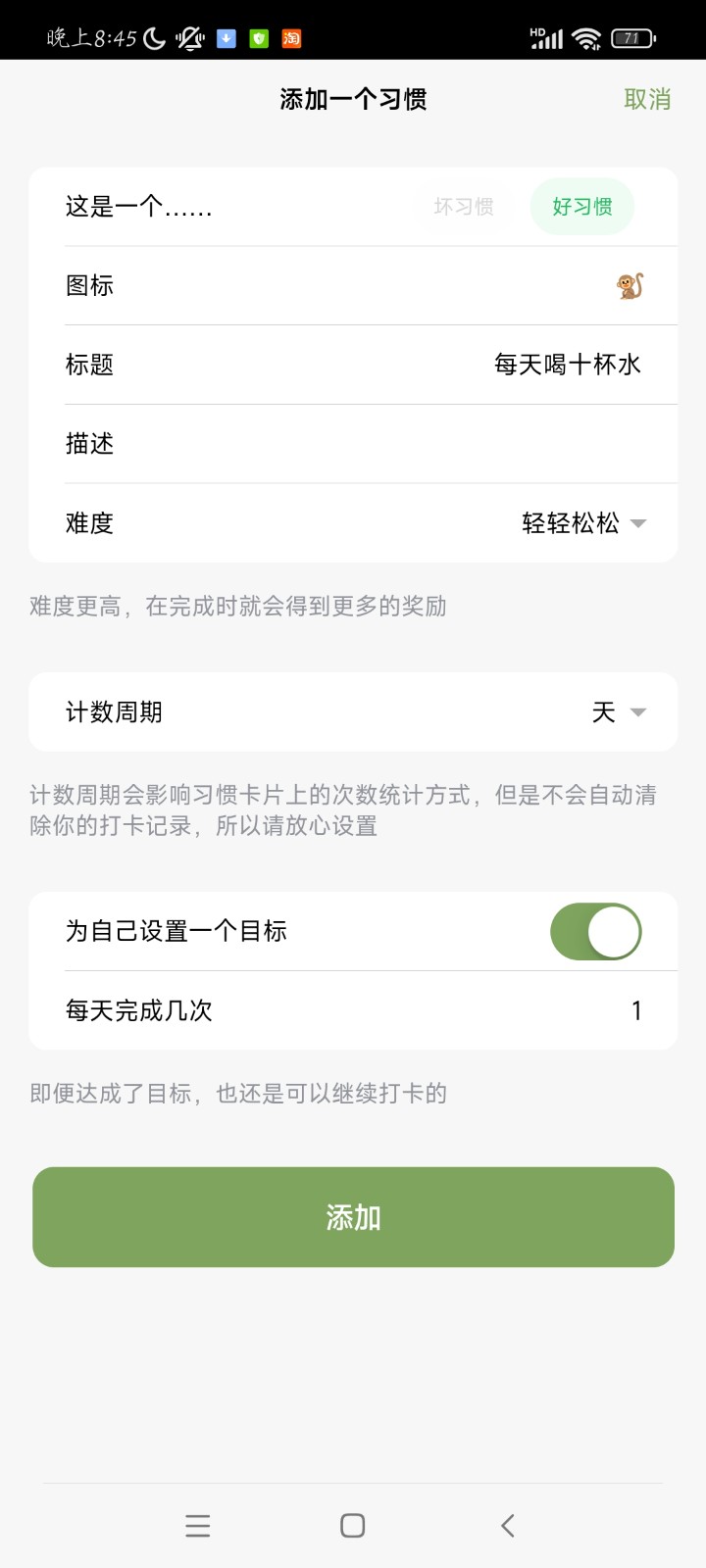Tap the green security shield status icon
The image size is (706, 1568).
coord(258,38)
